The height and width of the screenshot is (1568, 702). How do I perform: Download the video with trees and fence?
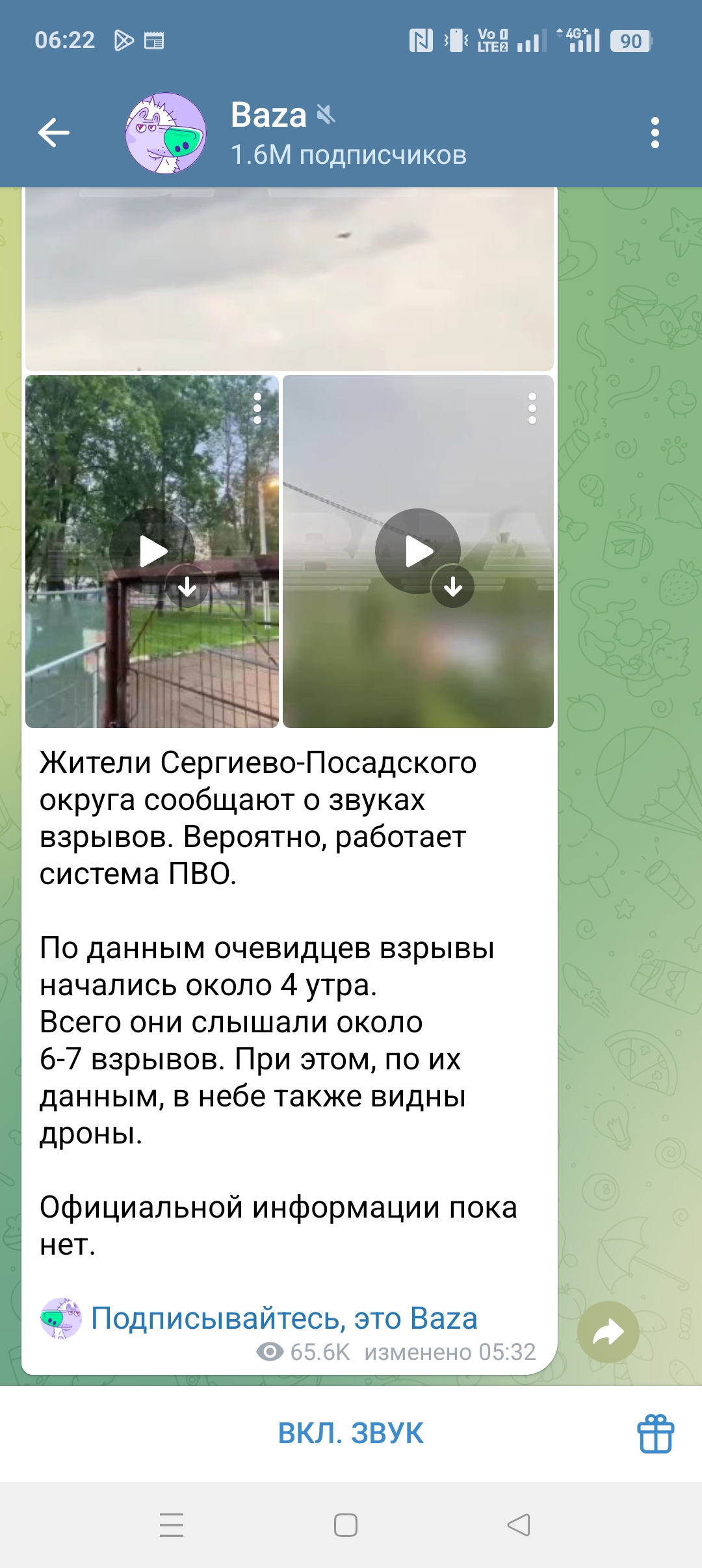pyautogui.click(x=187, y=586)
